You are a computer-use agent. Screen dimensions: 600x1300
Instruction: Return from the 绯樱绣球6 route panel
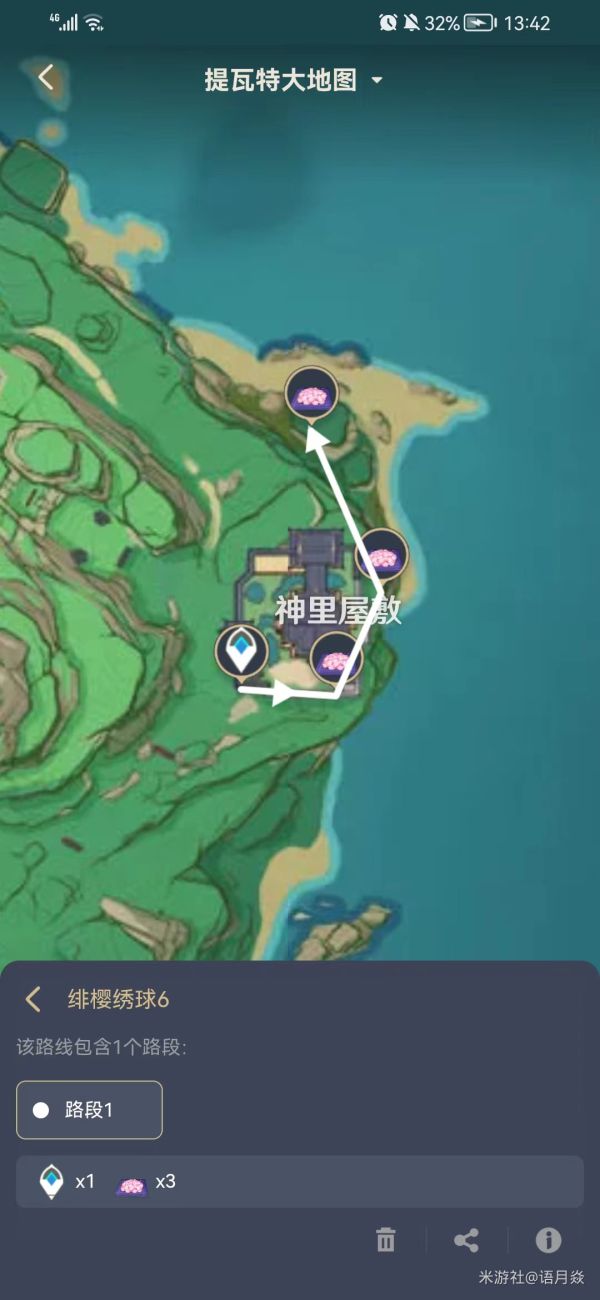tap(33, 999)
